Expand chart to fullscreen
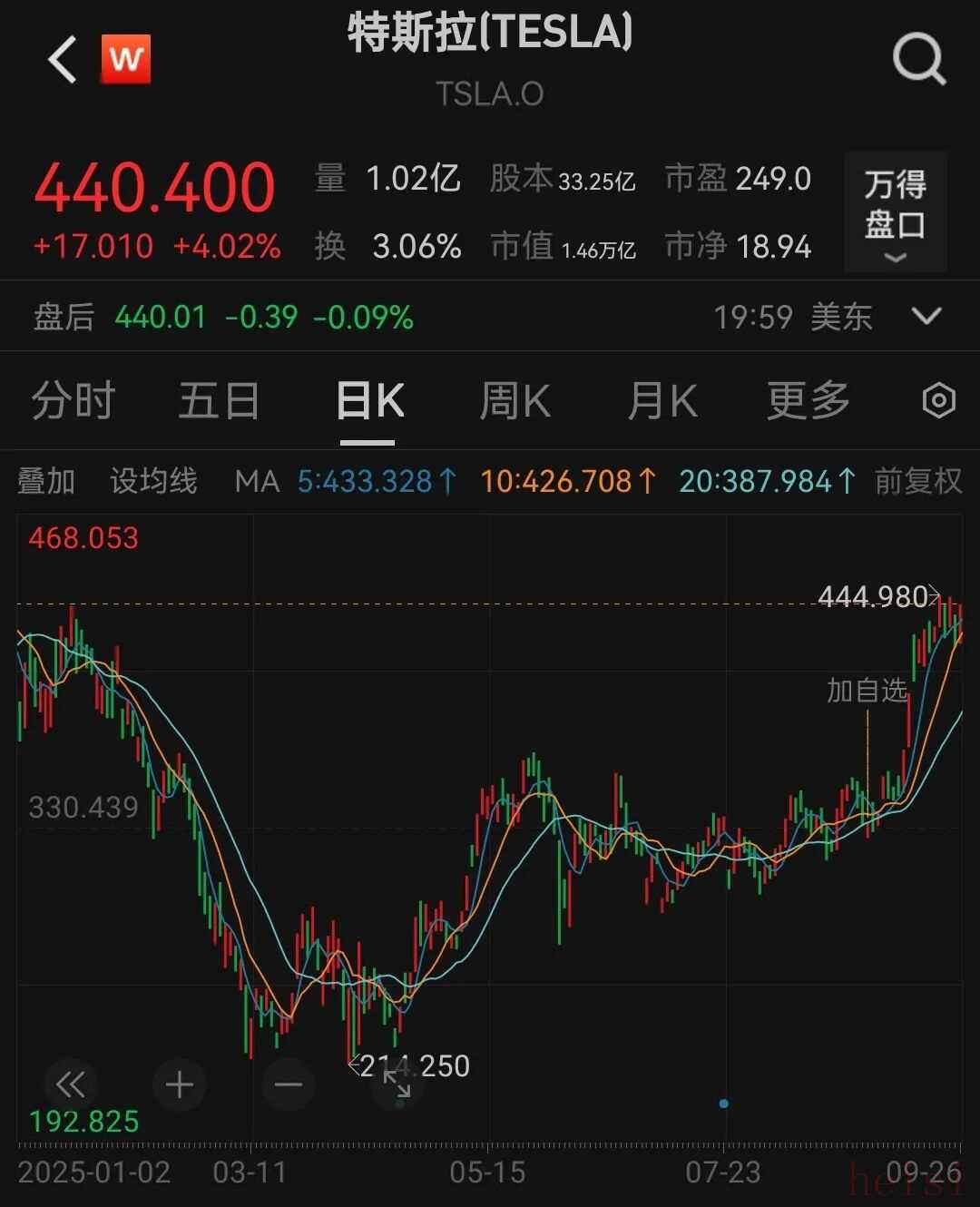Image resolution: width=980 pixels, height=1207 pixels. pos(397,1084)
